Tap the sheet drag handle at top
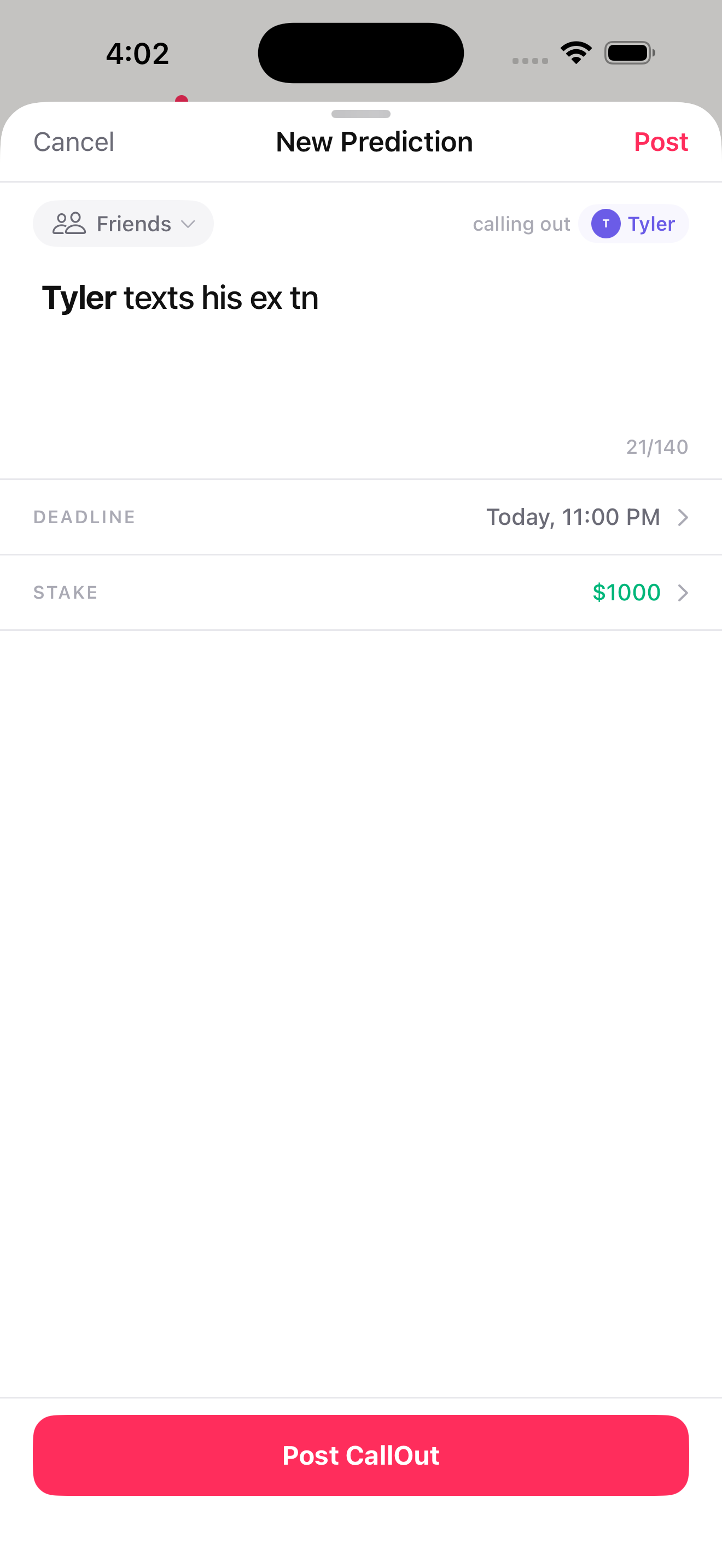 361,114
